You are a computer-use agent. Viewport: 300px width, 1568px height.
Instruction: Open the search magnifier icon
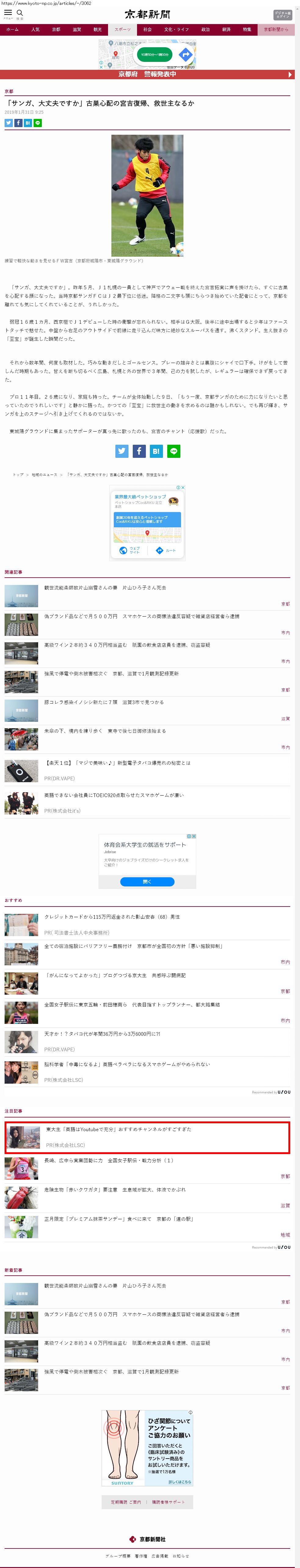(20, 13)
